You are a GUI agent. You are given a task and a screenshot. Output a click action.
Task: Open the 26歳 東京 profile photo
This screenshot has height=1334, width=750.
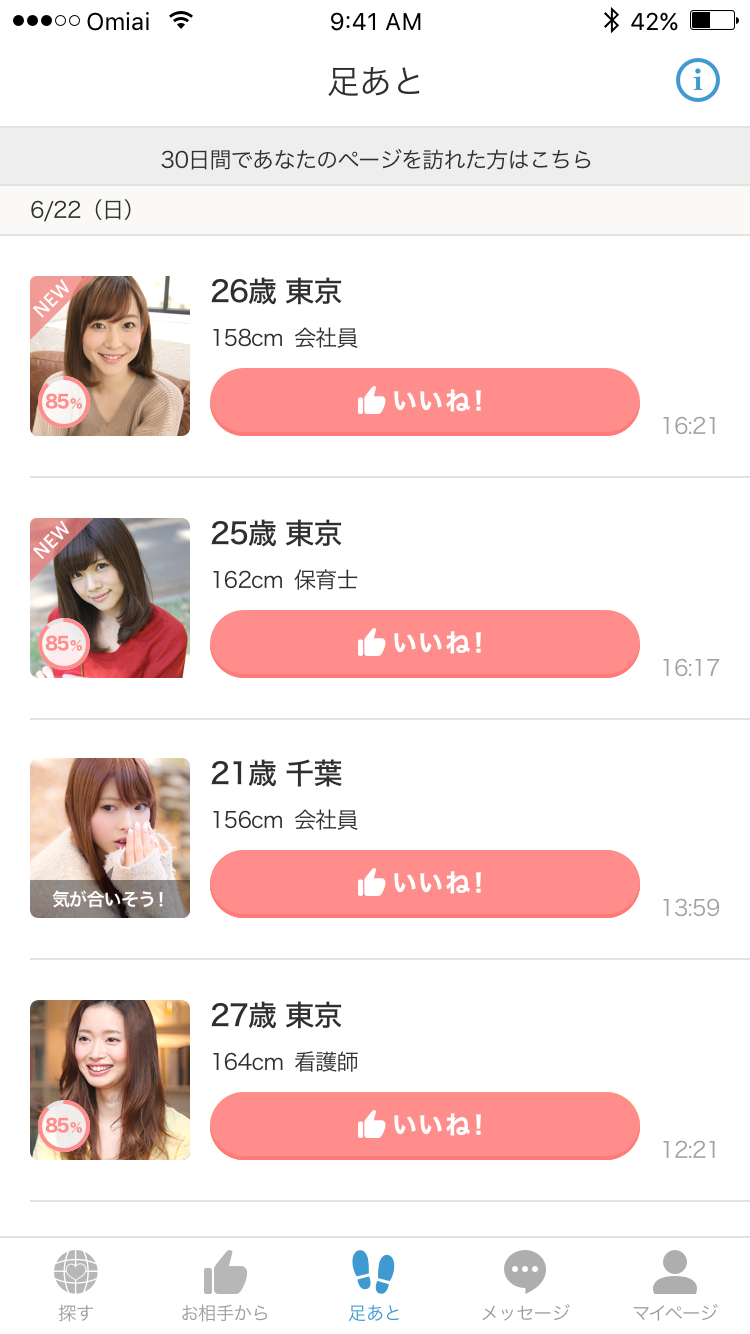tap(110, 356)
